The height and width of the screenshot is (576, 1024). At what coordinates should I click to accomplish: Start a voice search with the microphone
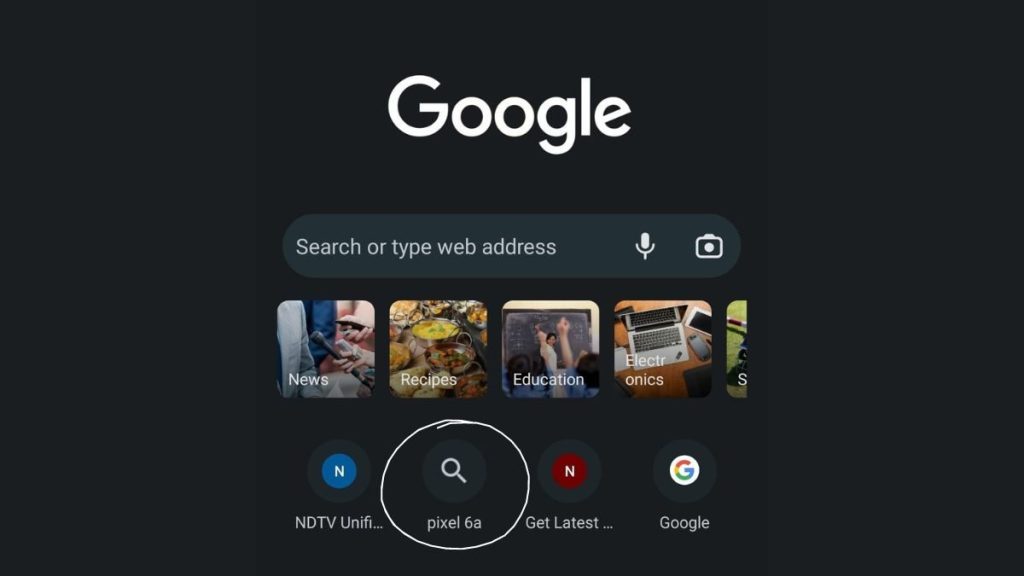click(x=645, y=246)
